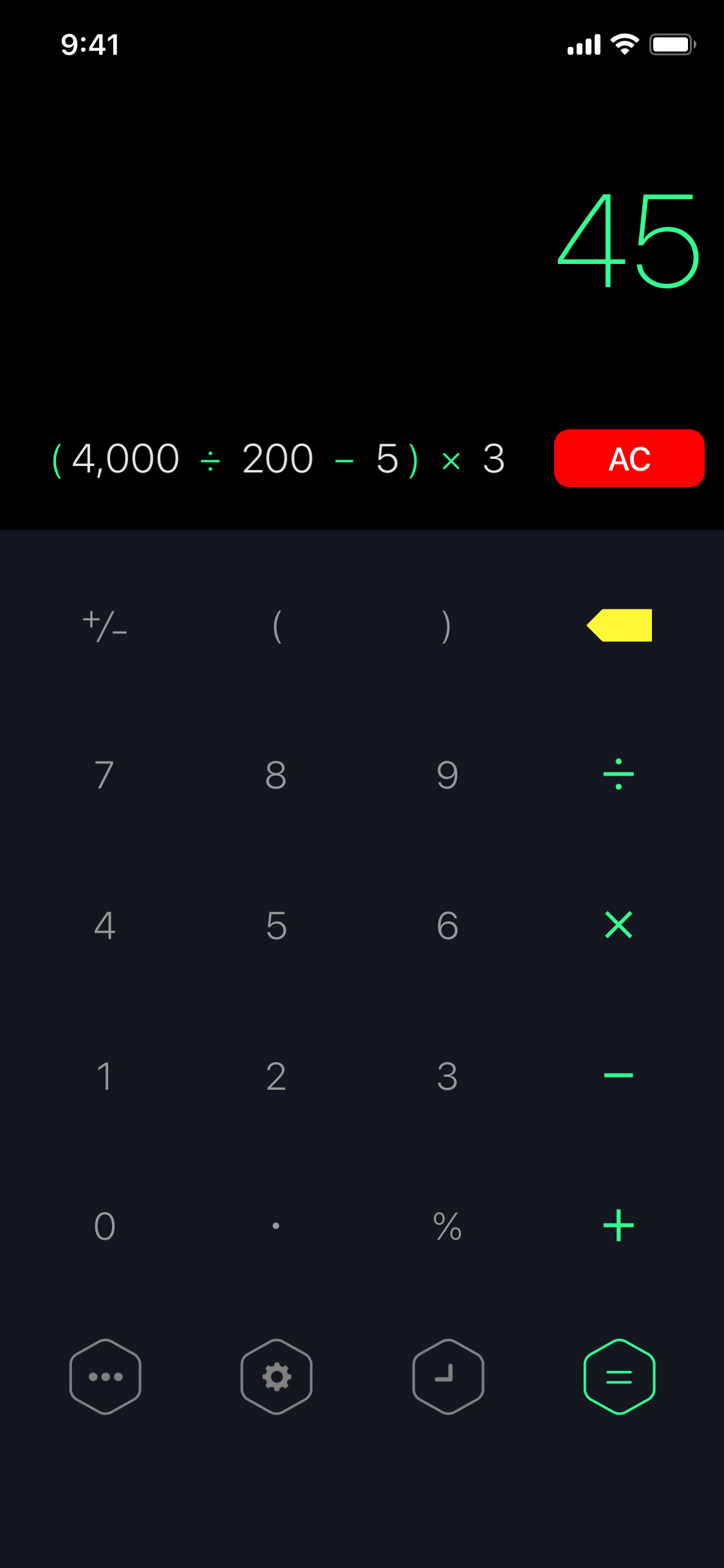The image size is (724, 1568).
Task: Enter the digit 9
Action: 447,774
